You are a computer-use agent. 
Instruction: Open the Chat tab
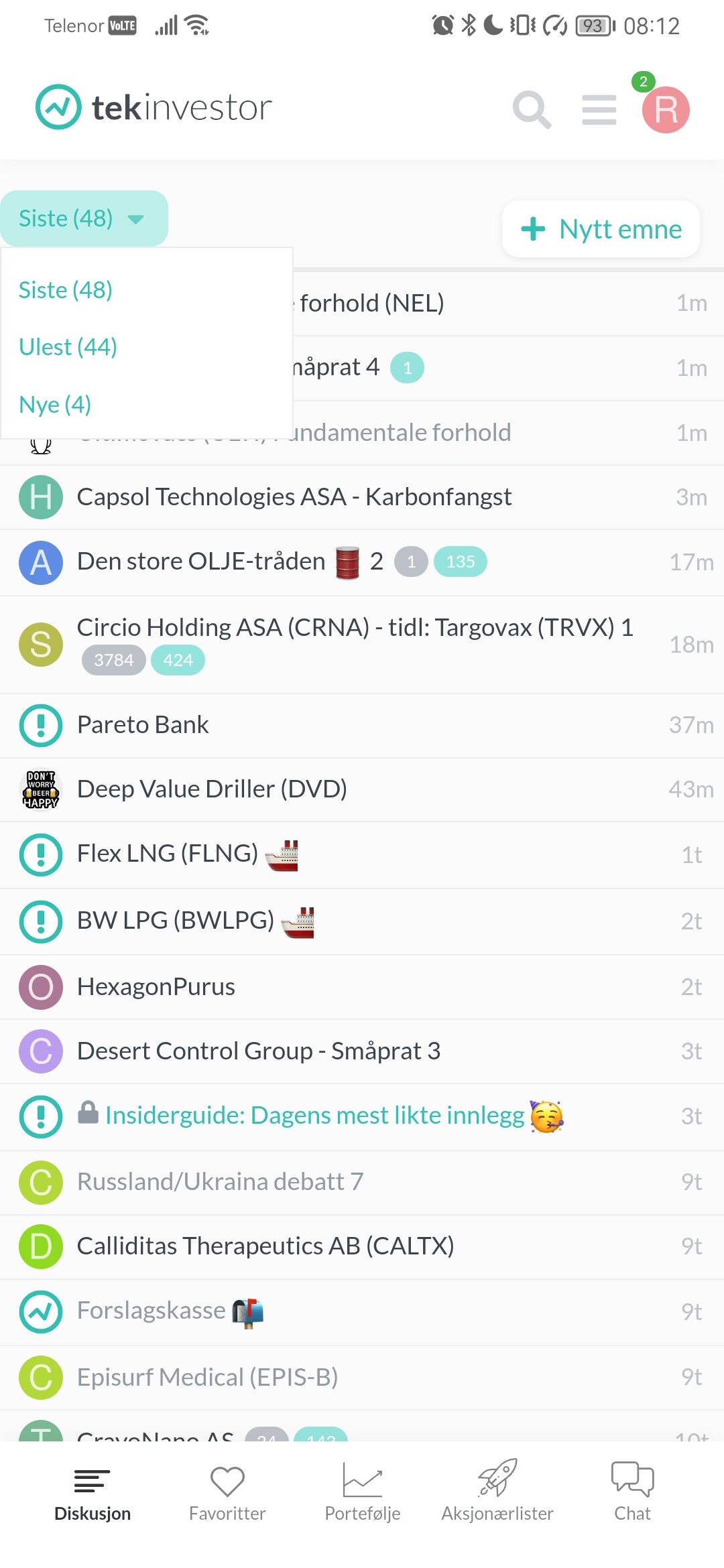coord(632,1492)
